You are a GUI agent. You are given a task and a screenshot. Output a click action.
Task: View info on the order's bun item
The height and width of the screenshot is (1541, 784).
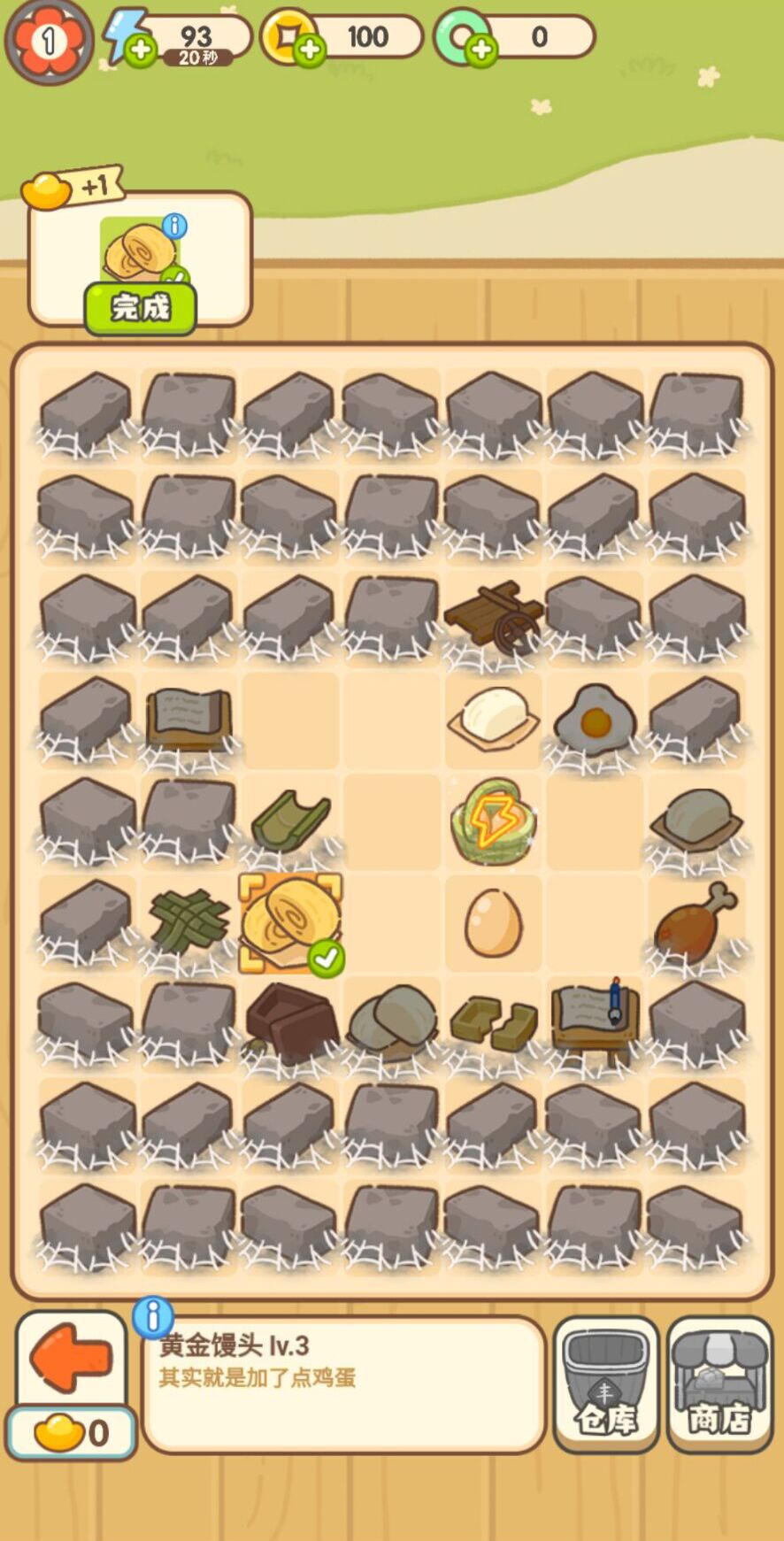click(175, 226)
